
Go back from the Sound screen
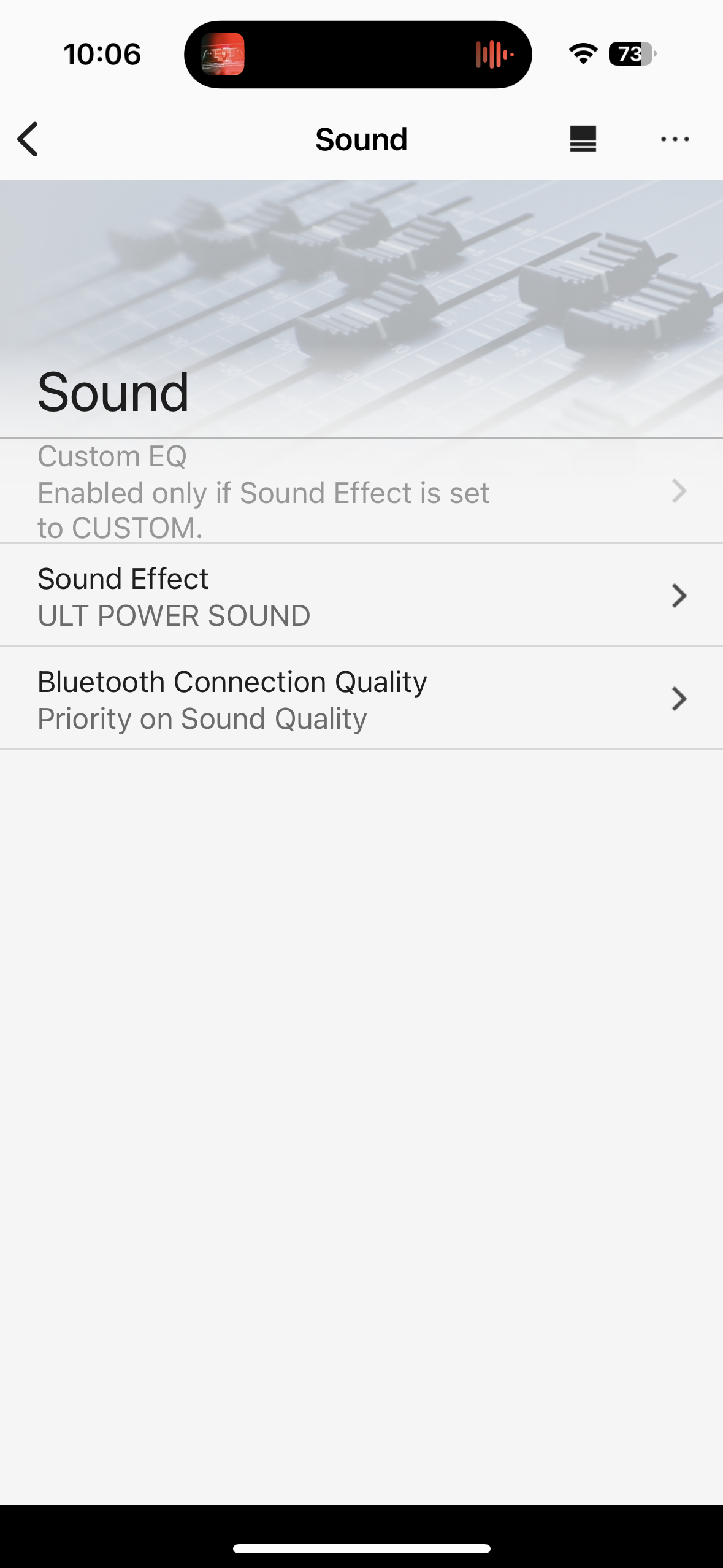[x=28, y=139]
